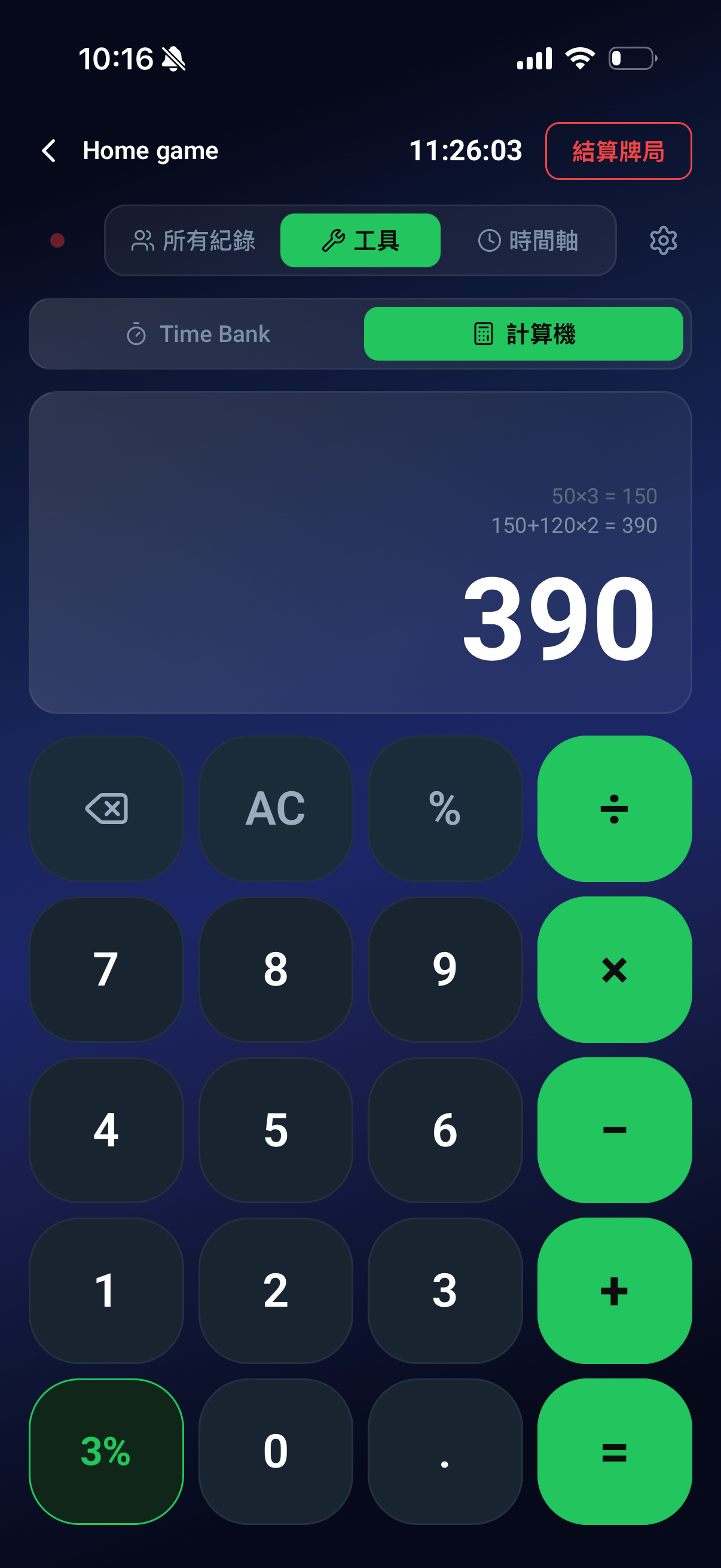Viewport: 721px width, 1568px height.
Task: Tap the minus operator
Action: tap(615, 1130)
